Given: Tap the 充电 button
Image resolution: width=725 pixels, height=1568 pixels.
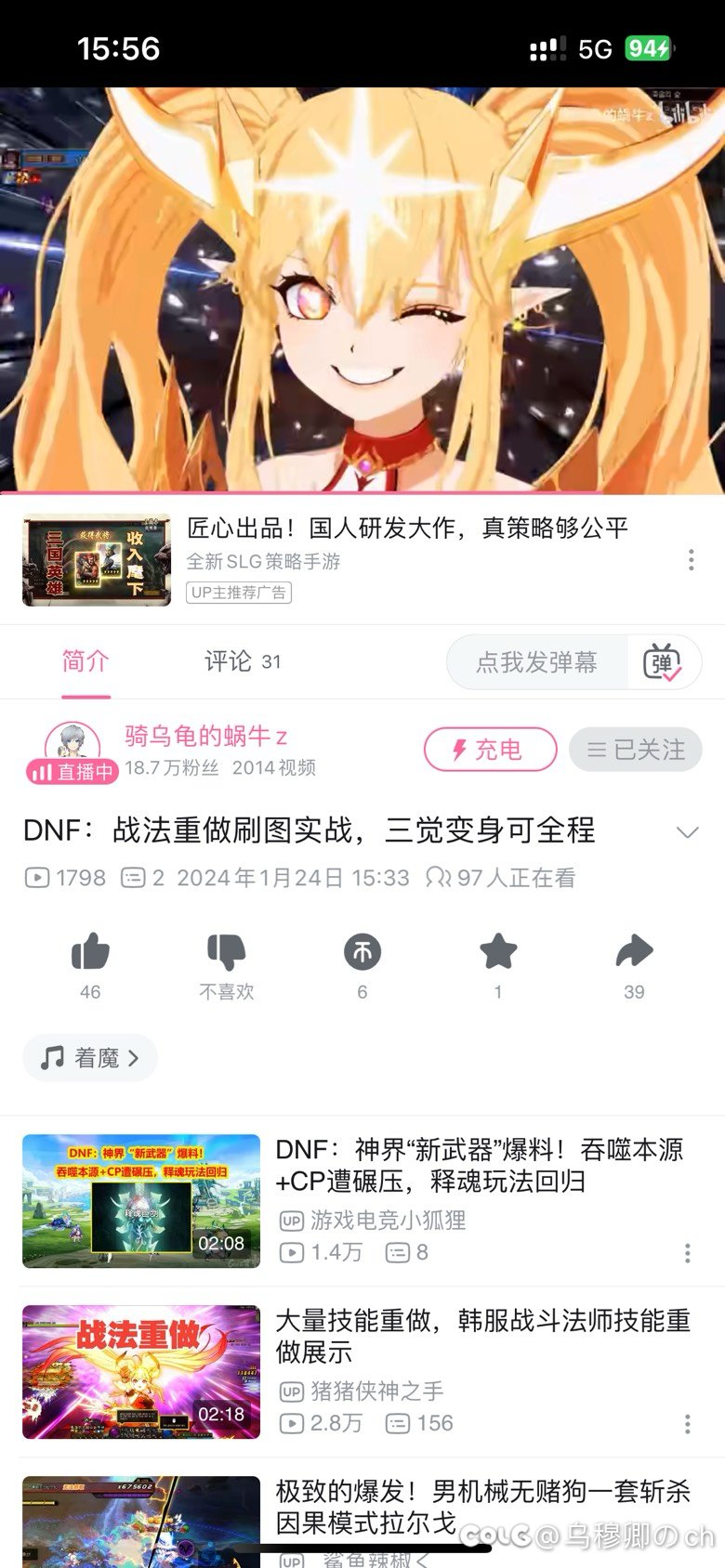Looking at the screenshot, I should [x=490, y=750].
